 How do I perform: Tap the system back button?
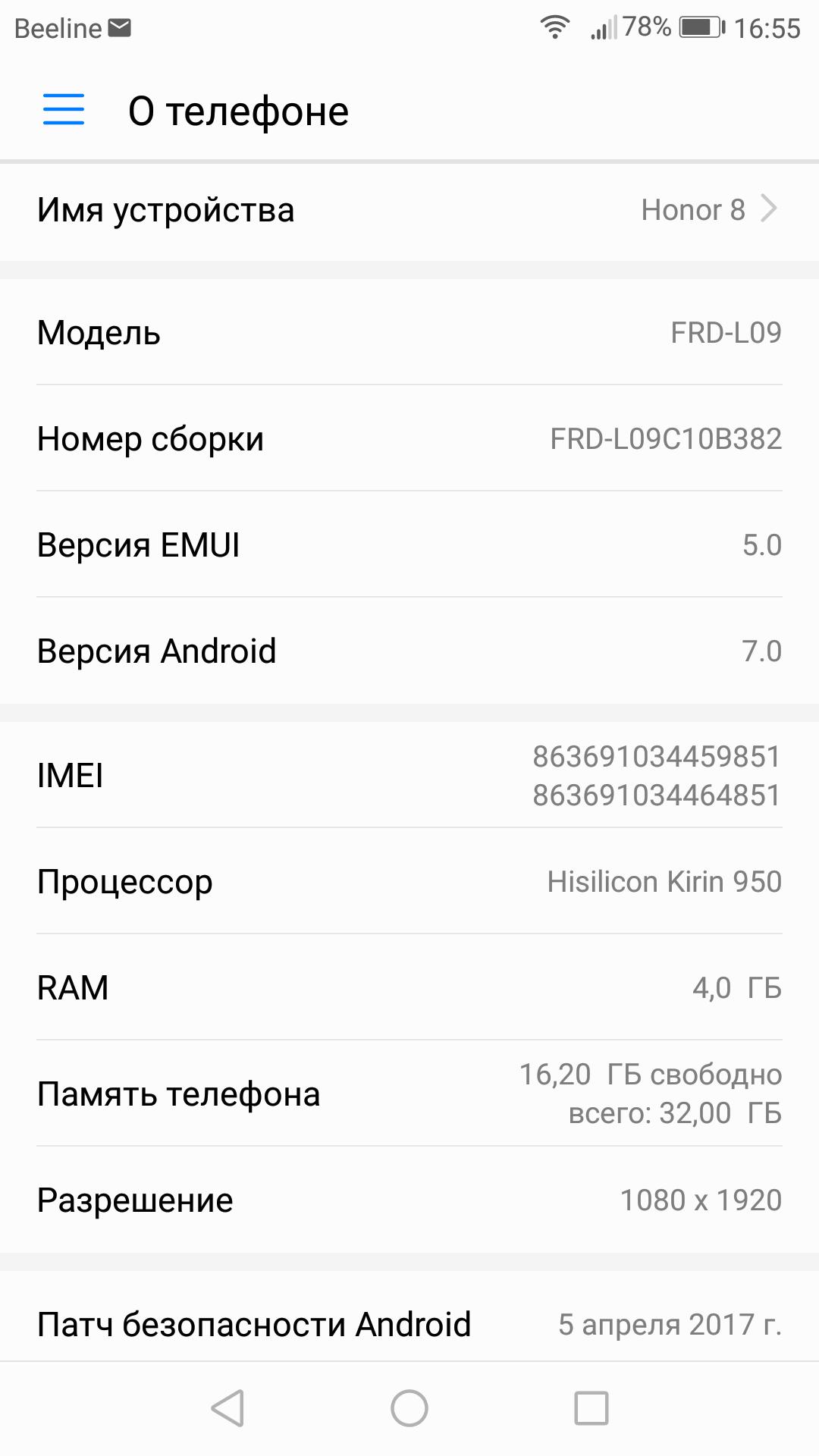pyautogui.click(x=227, y=1408)
